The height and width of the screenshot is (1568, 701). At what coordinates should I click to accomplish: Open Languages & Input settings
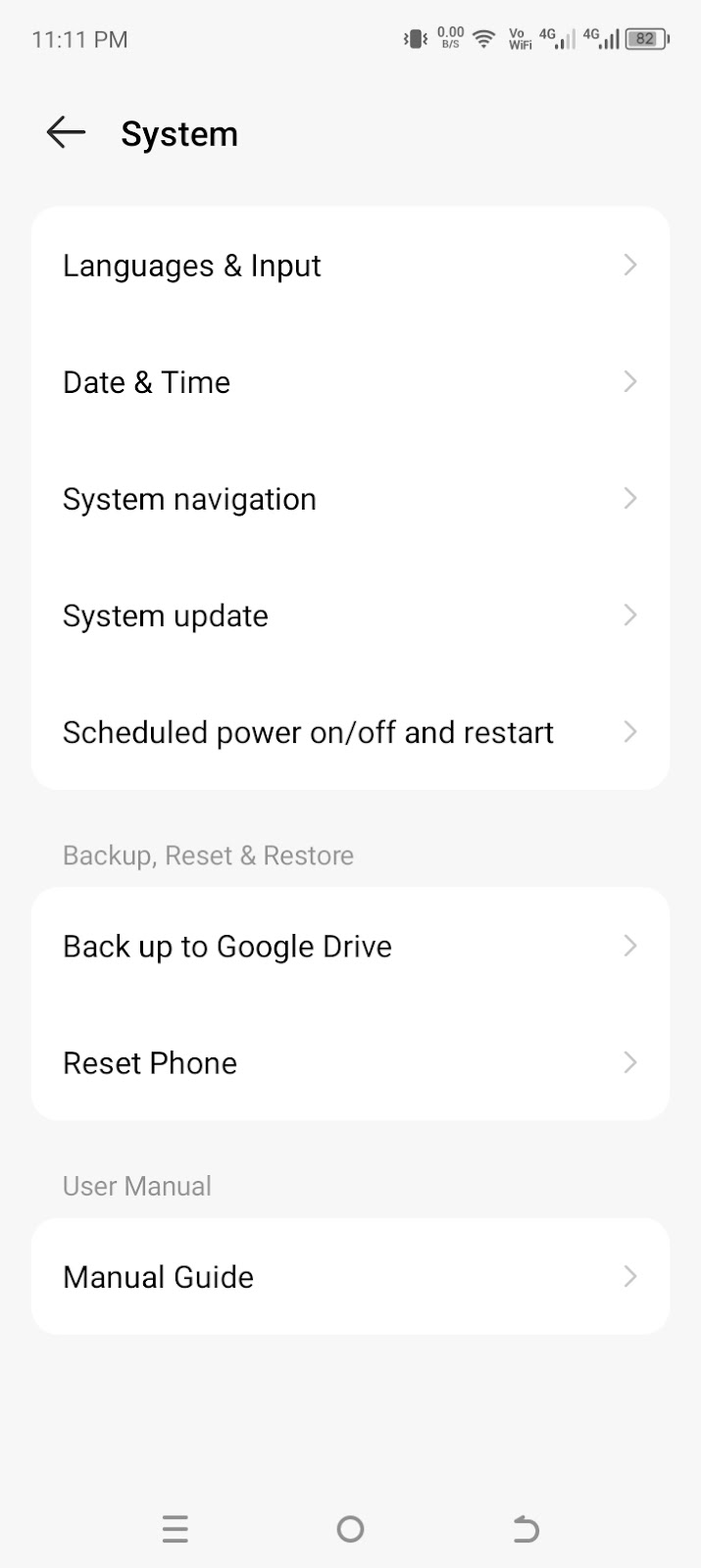[x=350, y=266]
